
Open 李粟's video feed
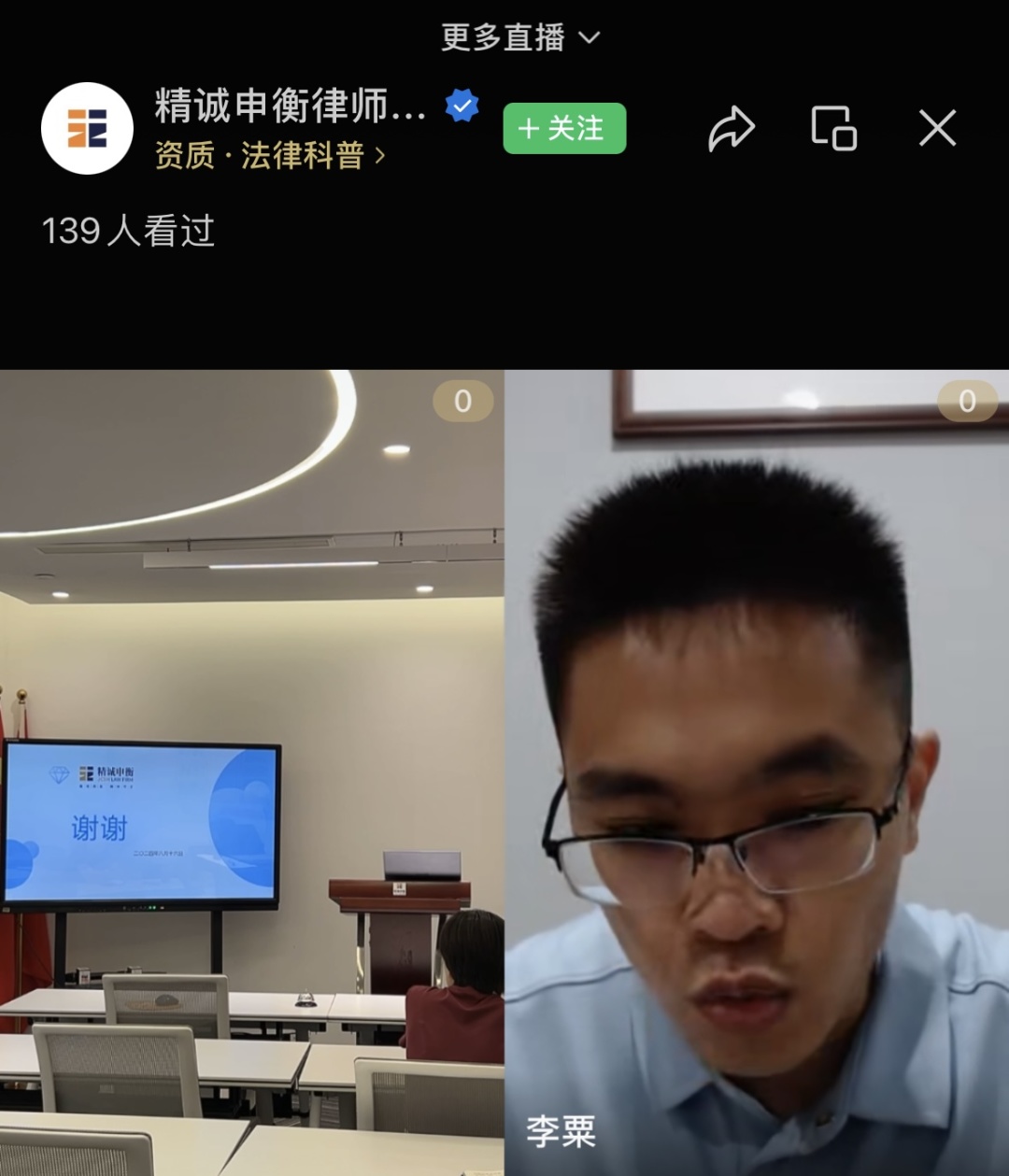tap(757, 772)
